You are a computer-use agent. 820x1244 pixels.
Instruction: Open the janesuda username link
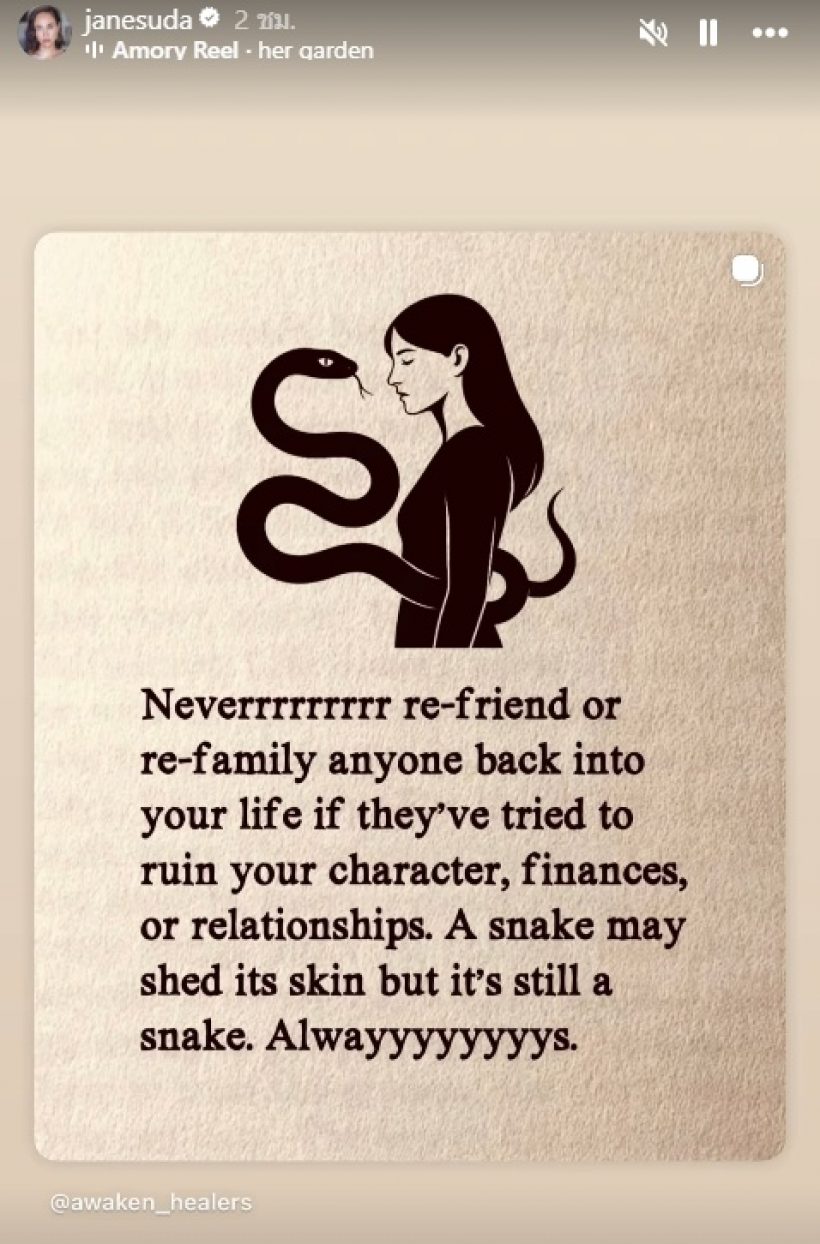137,18
